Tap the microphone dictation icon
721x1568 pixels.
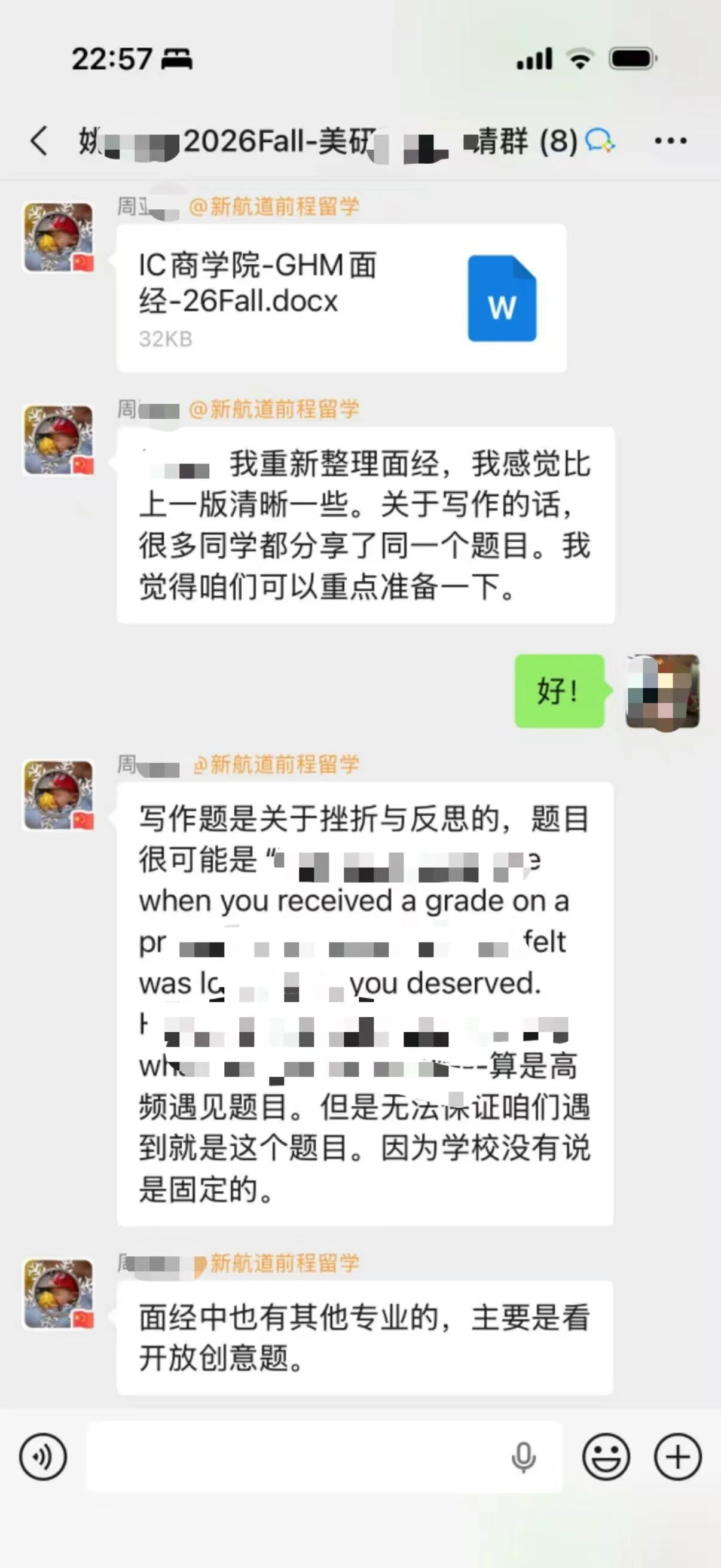click(523, 1457)
